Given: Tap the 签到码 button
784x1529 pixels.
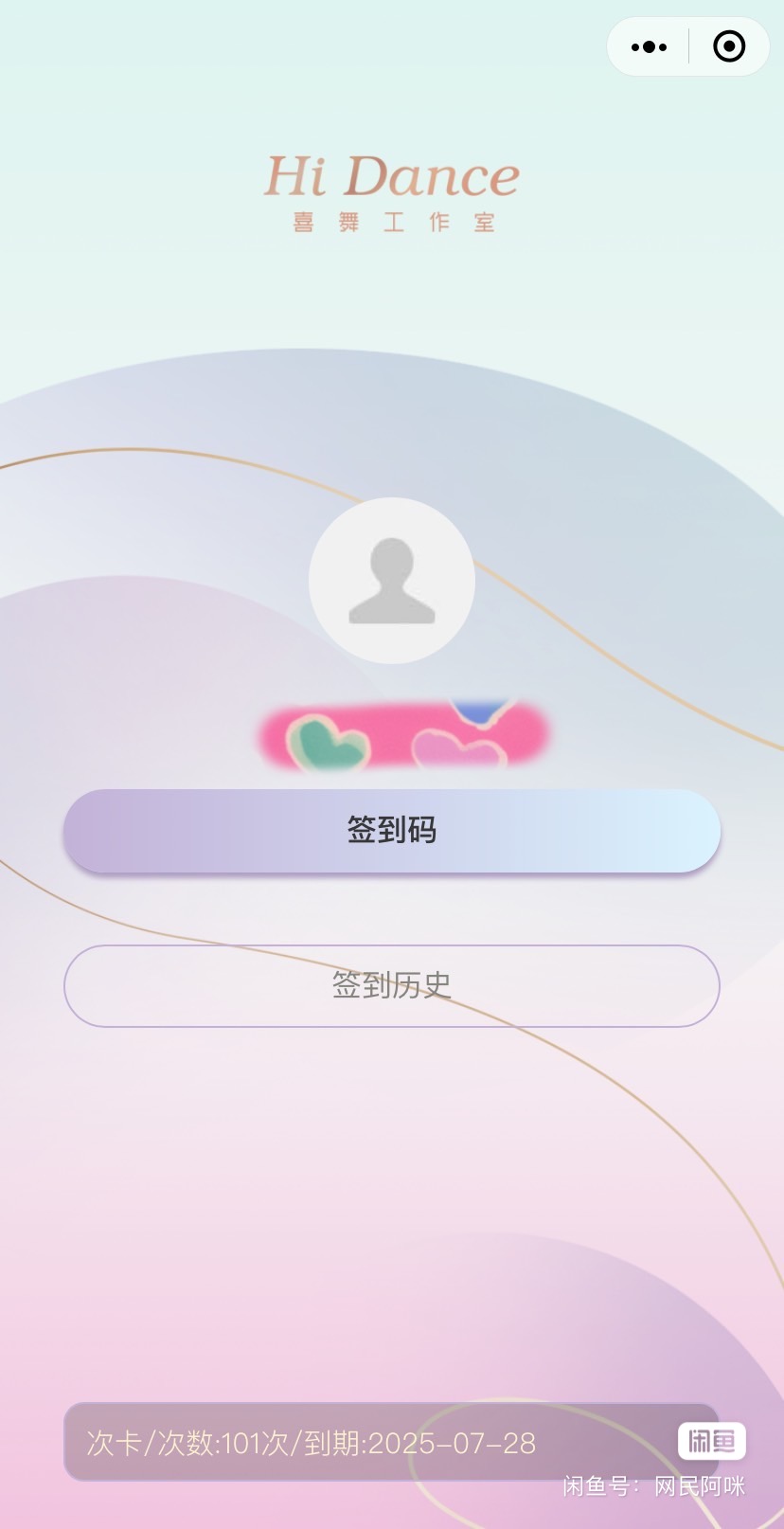Looking at the screenshot, I should (x=392, y=831).
